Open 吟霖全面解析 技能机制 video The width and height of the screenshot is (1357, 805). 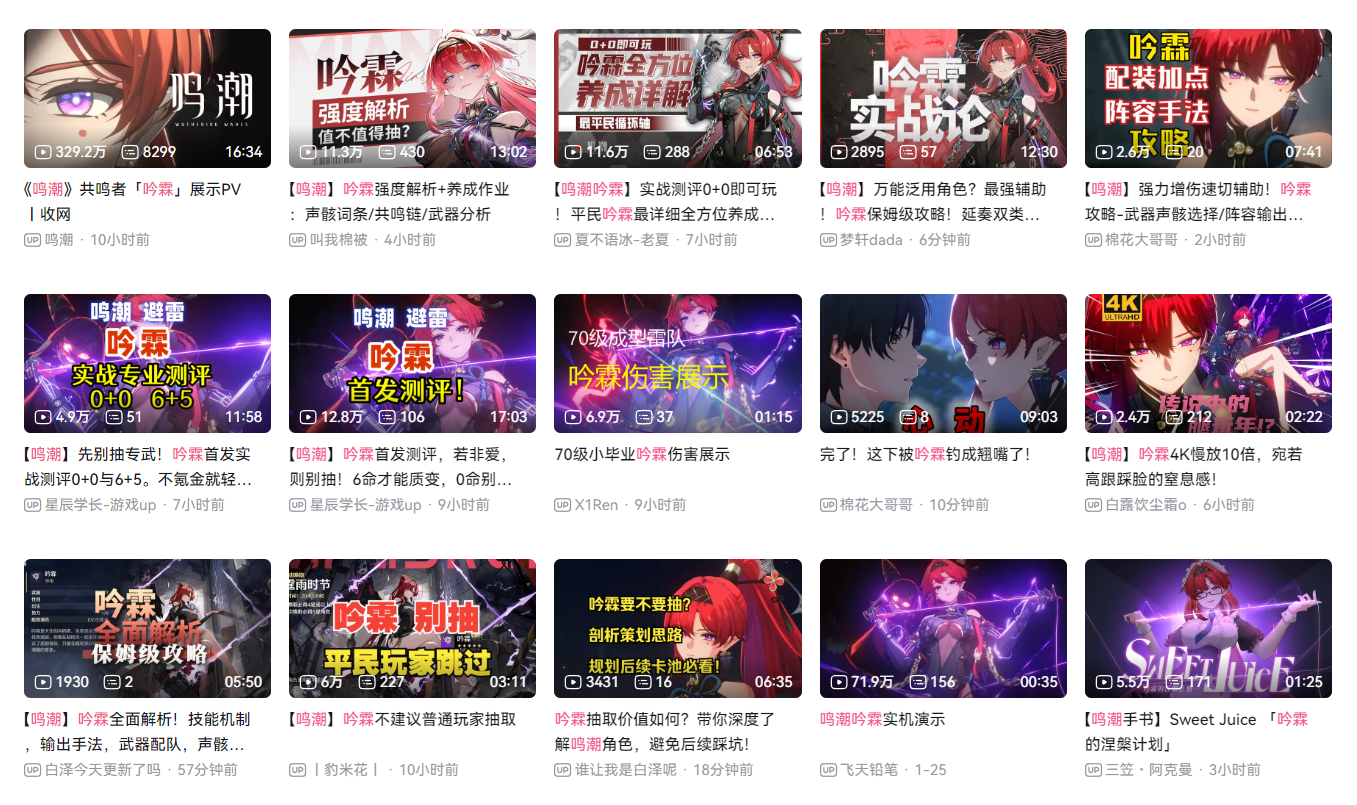click(147, 628)
